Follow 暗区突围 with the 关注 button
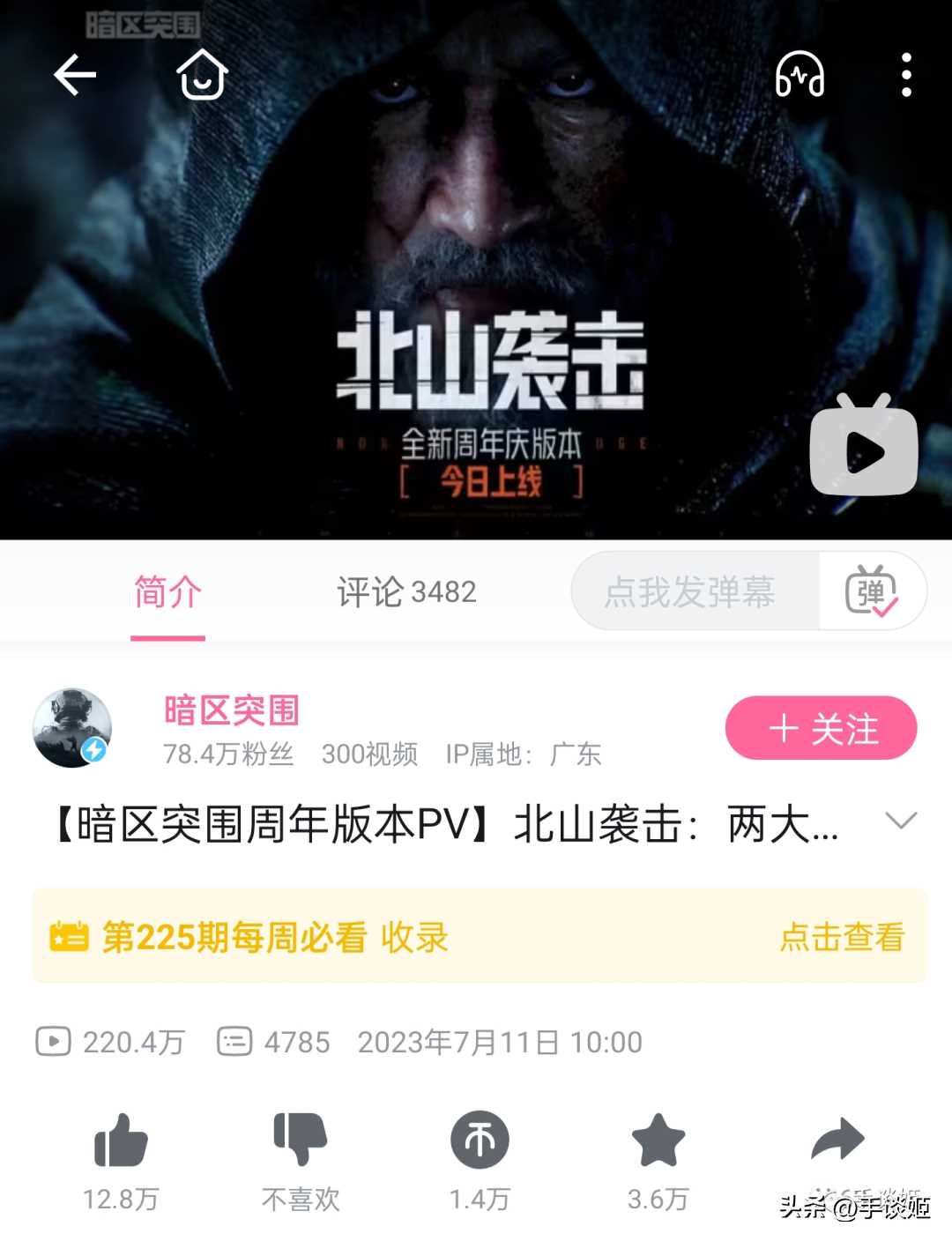This screenshot has height=1241, width=952. (822, 728)
